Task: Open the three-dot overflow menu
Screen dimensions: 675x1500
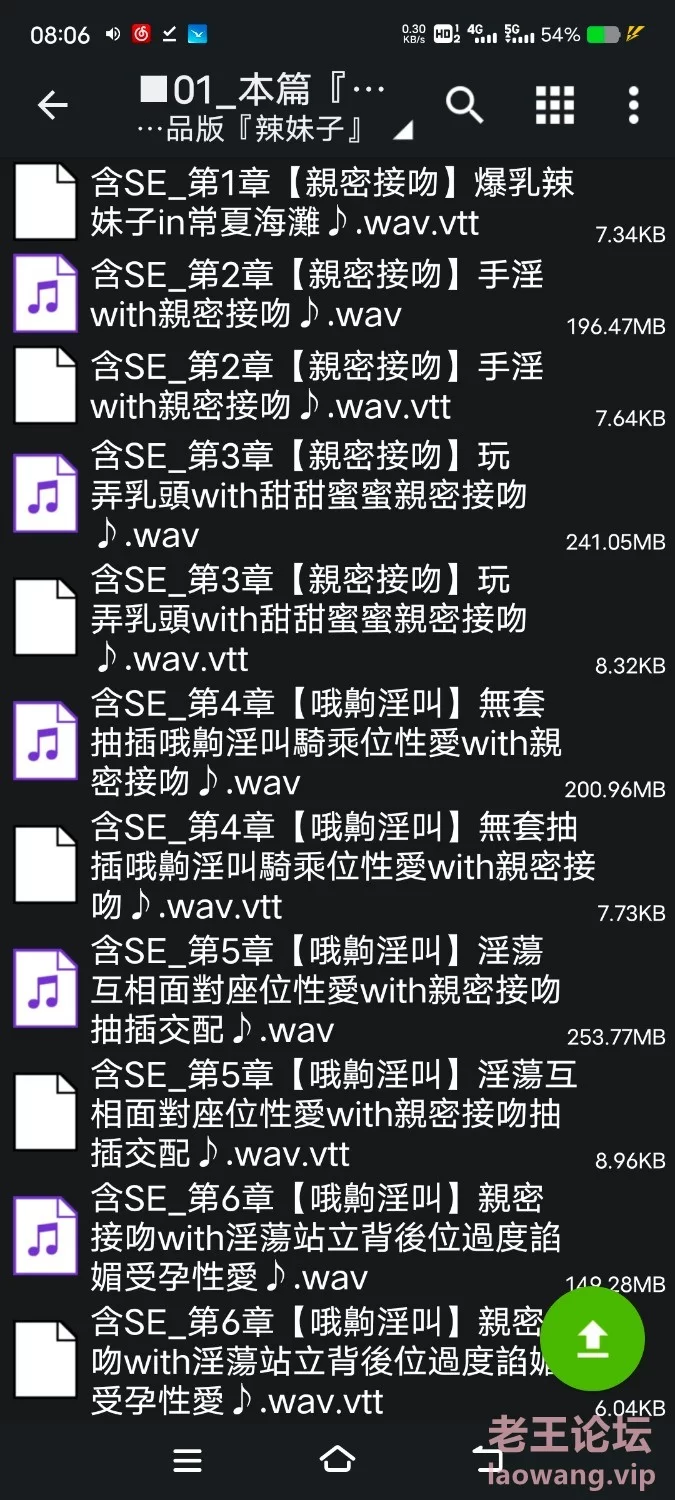Action: coord(633,104)
